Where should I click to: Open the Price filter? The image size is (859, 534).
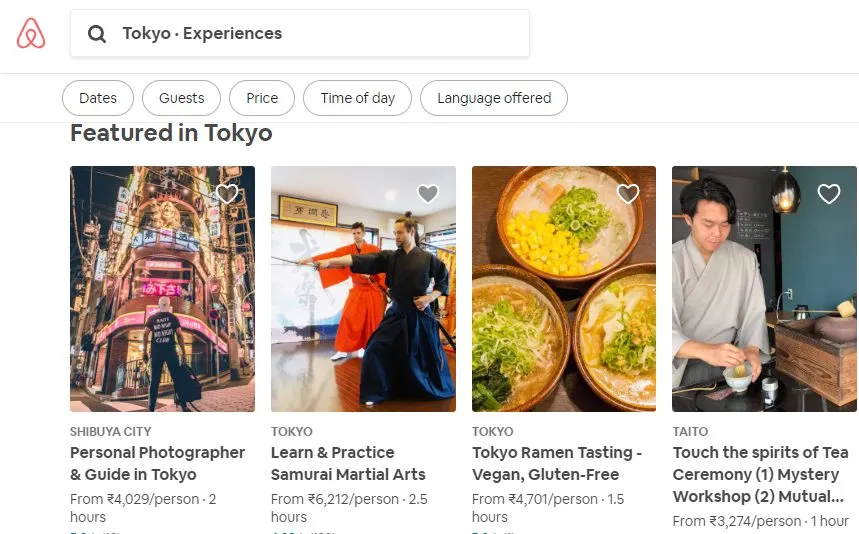(262, 98)
